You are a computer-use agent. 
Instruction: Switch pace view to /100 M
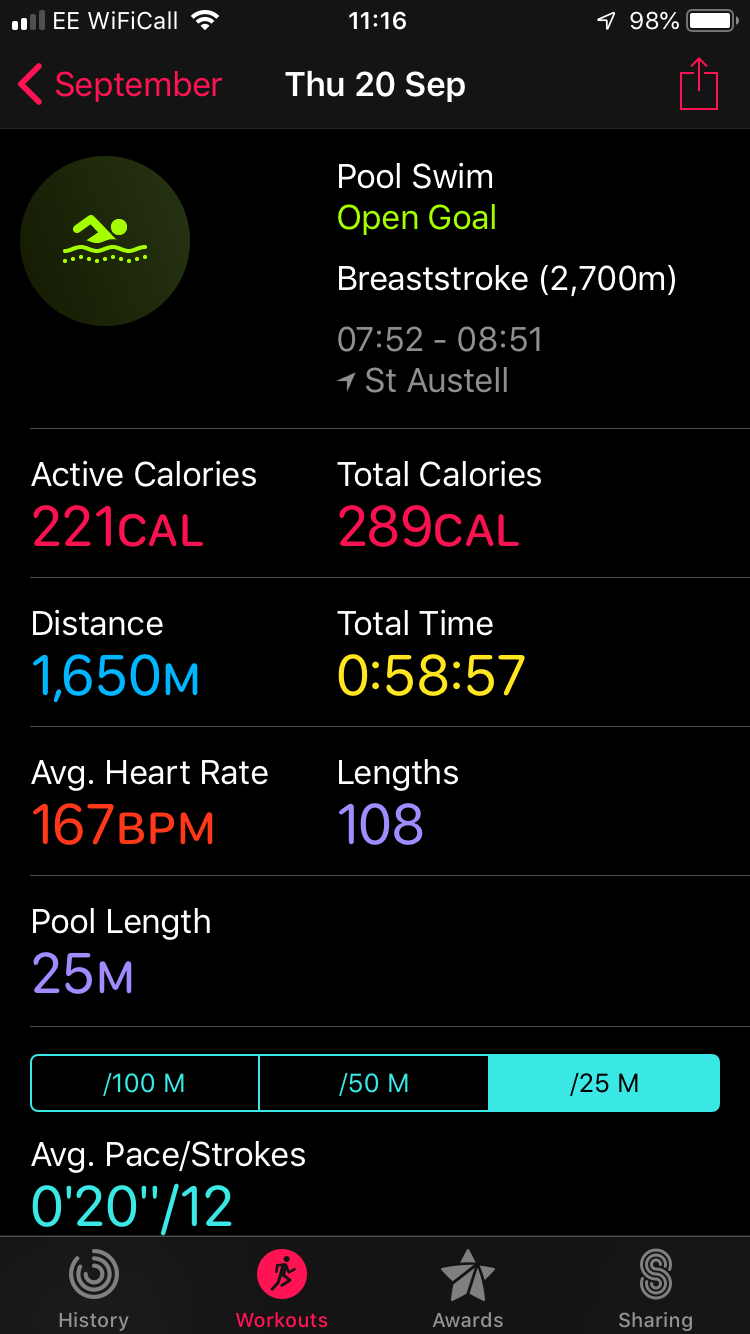[145, 1083]
